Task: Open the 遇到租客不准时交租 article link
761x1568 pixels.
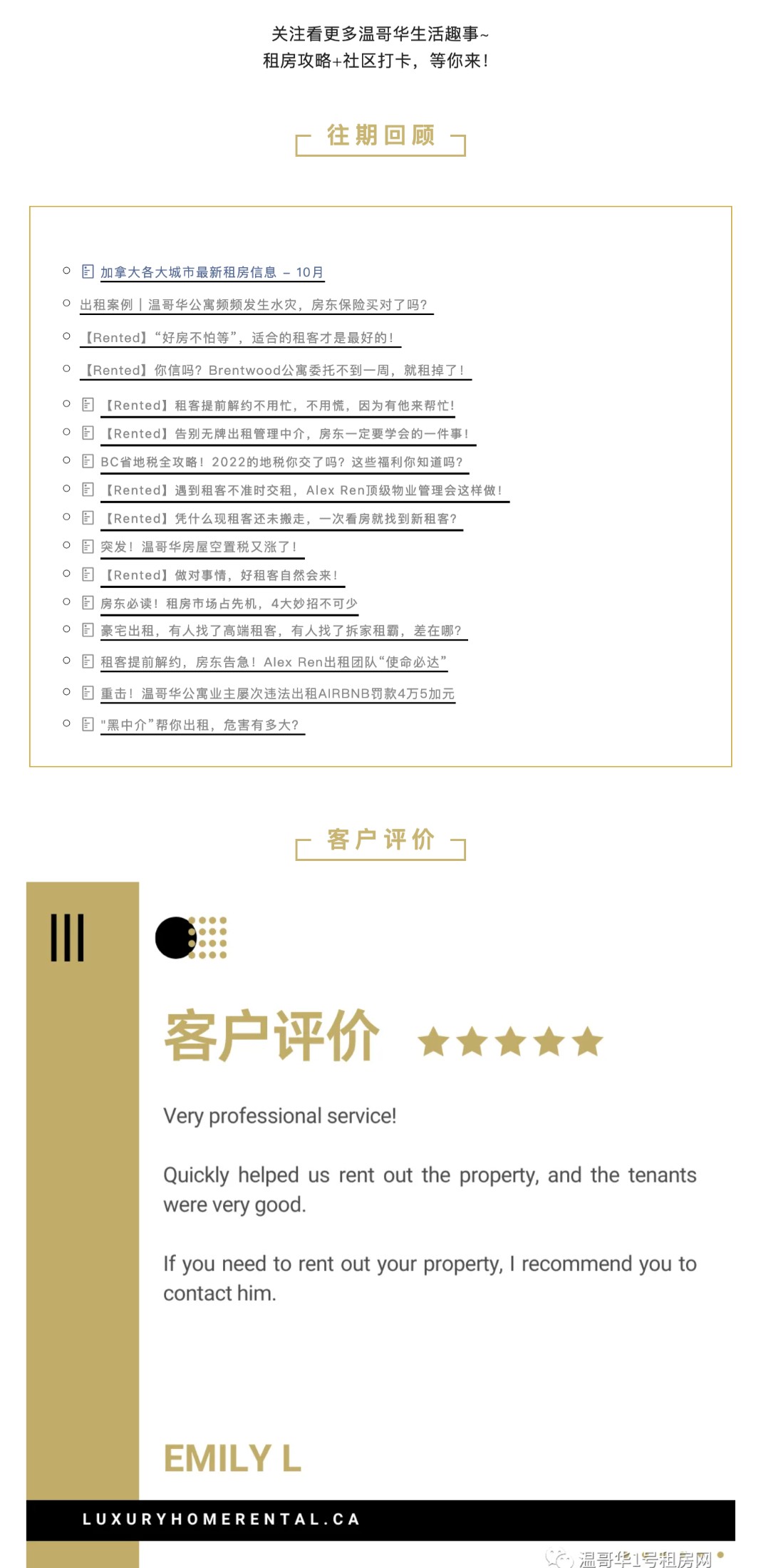Action: (x=303, y=490)
